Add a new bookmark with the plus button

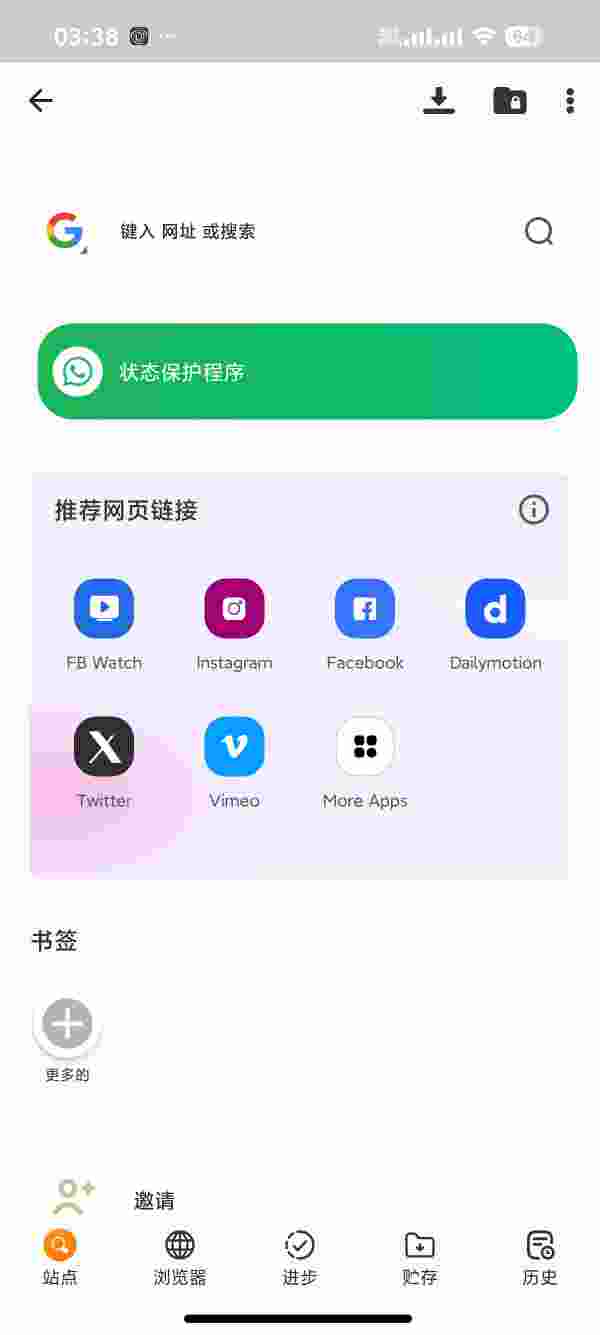(67, 1024)
